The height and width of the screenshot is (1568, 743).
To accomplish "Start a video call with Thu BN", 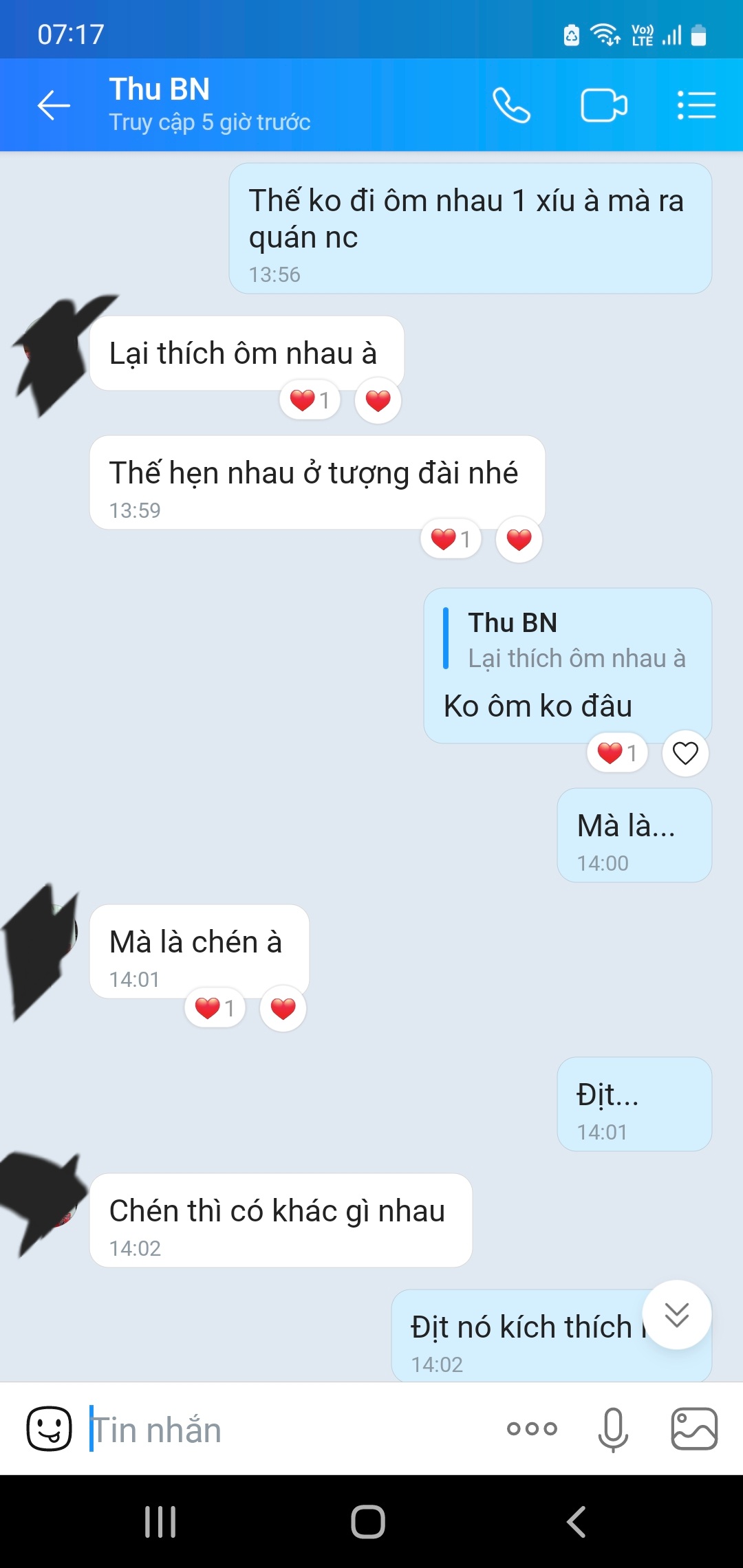I will coord(603,105).
